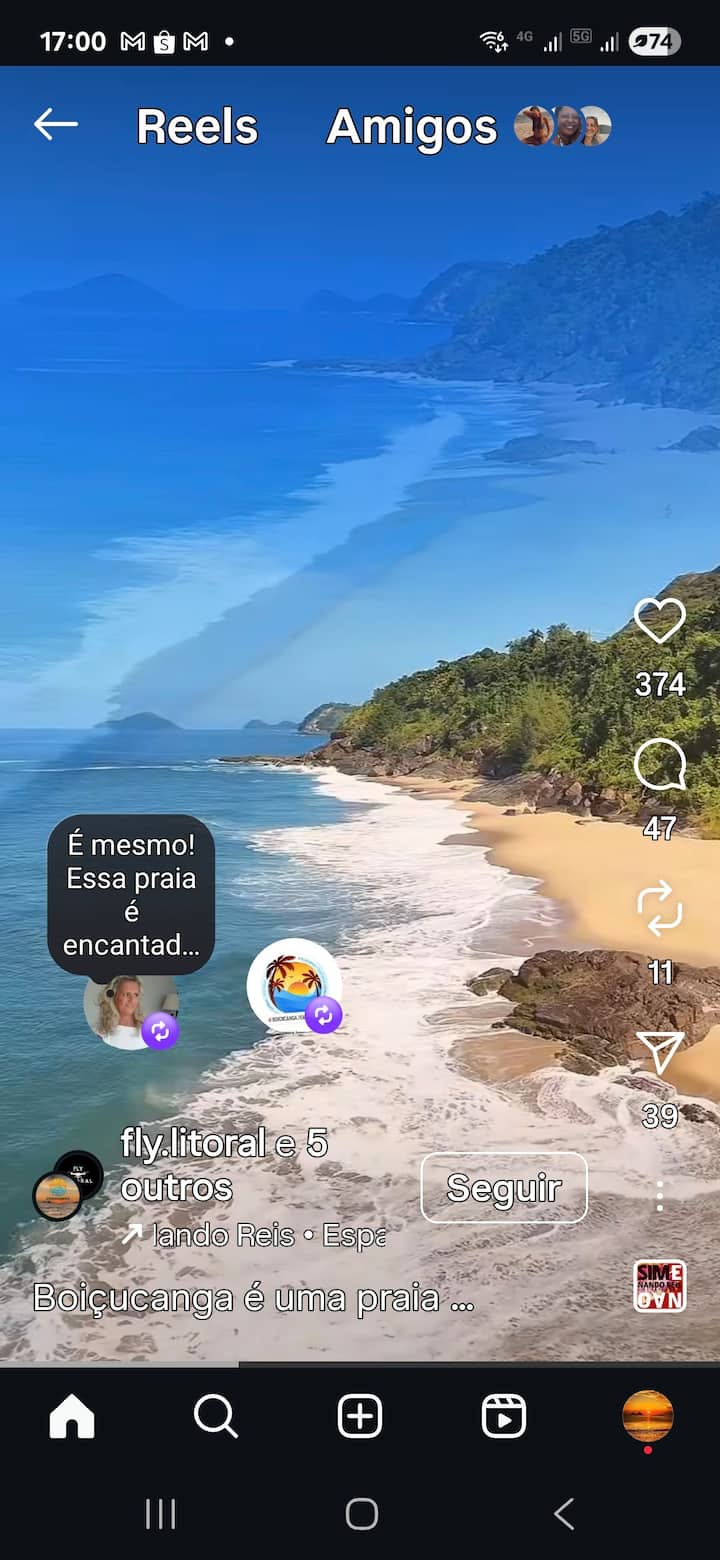The width and height of the screenshot is (720, 1560).
Task: Share the reel via paper plane
Action: (660, 1053)
